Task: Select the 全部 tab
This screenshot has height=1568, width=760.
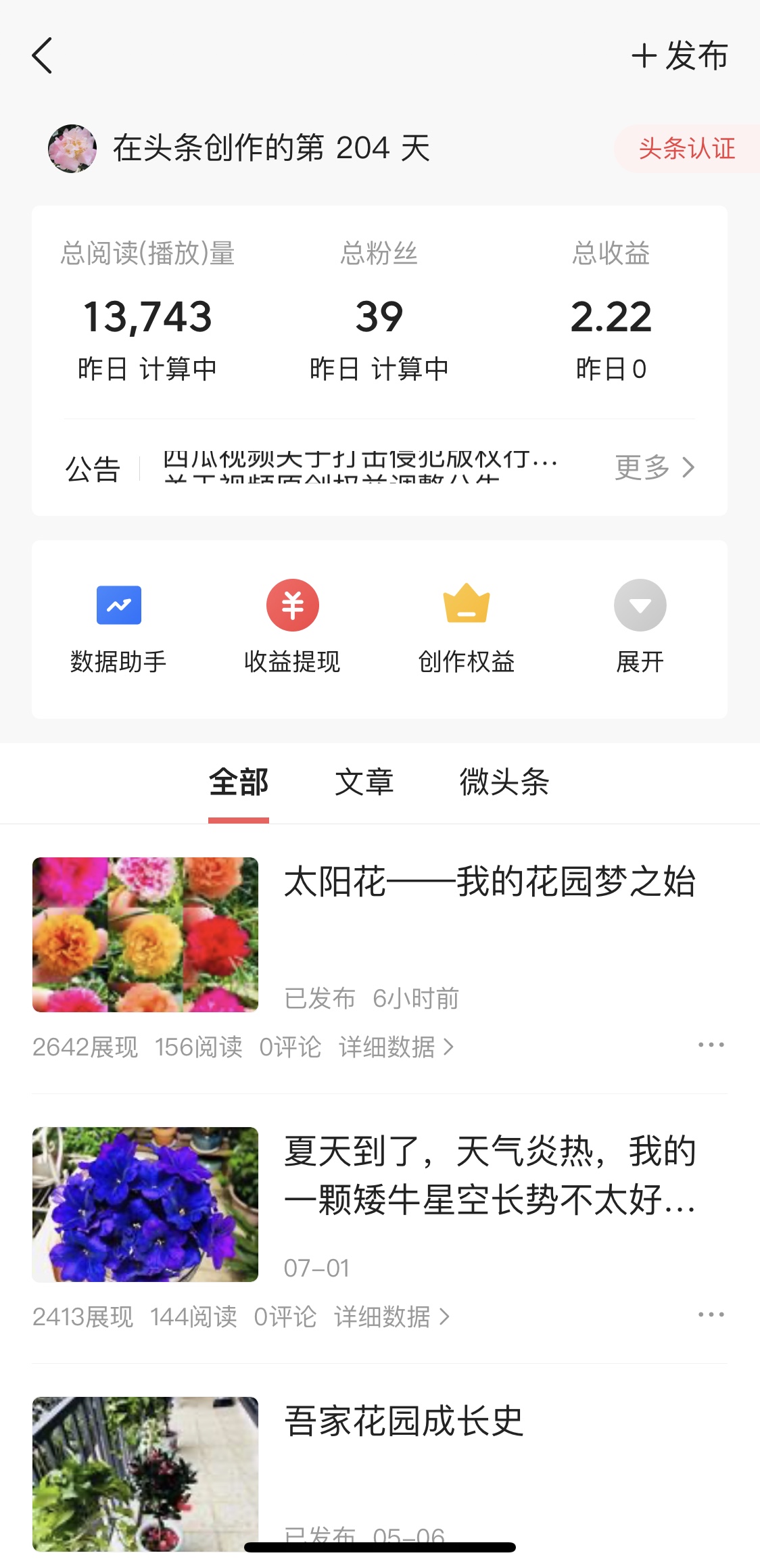Action: pyautogui.click(x=239, y=782)
